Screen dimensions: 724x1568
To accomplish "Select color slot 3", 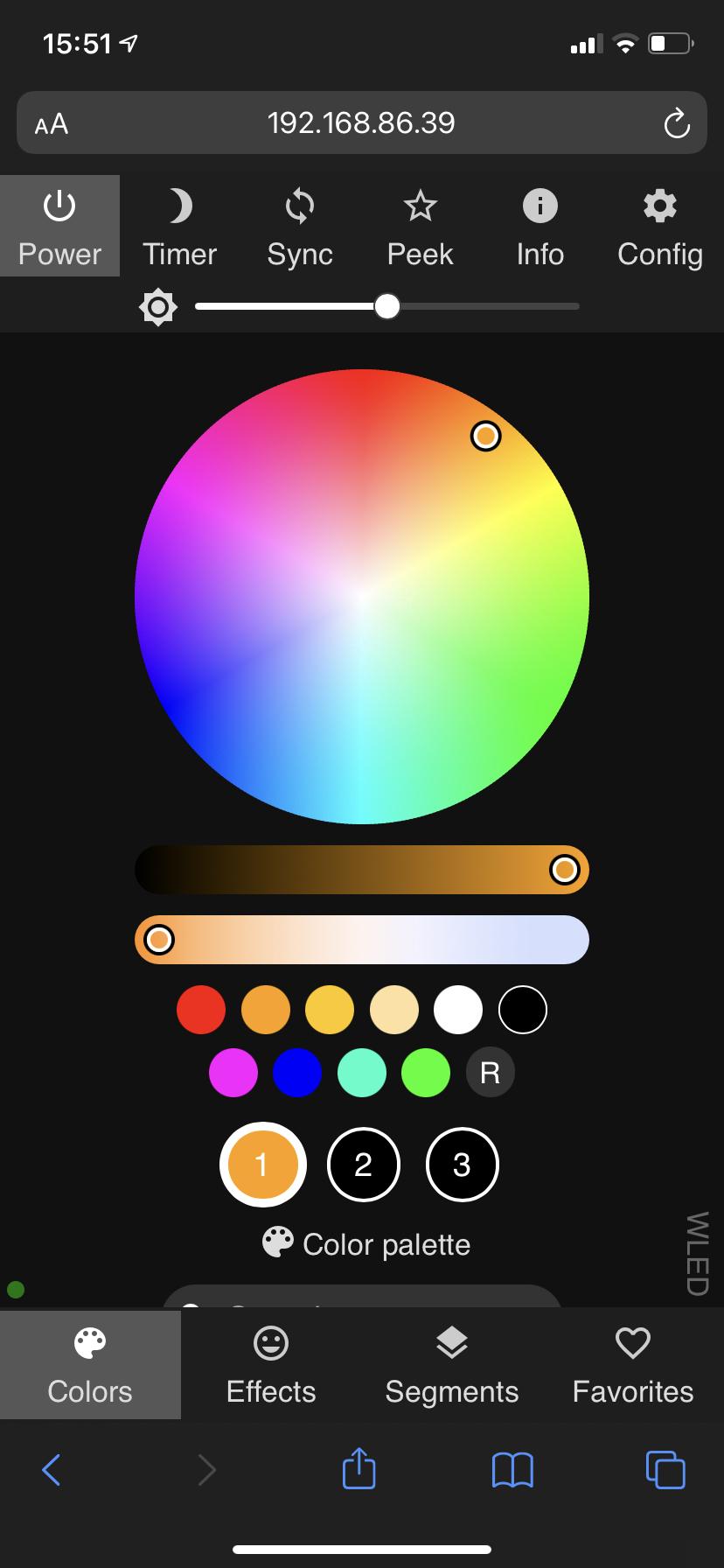I will 462,1165.
